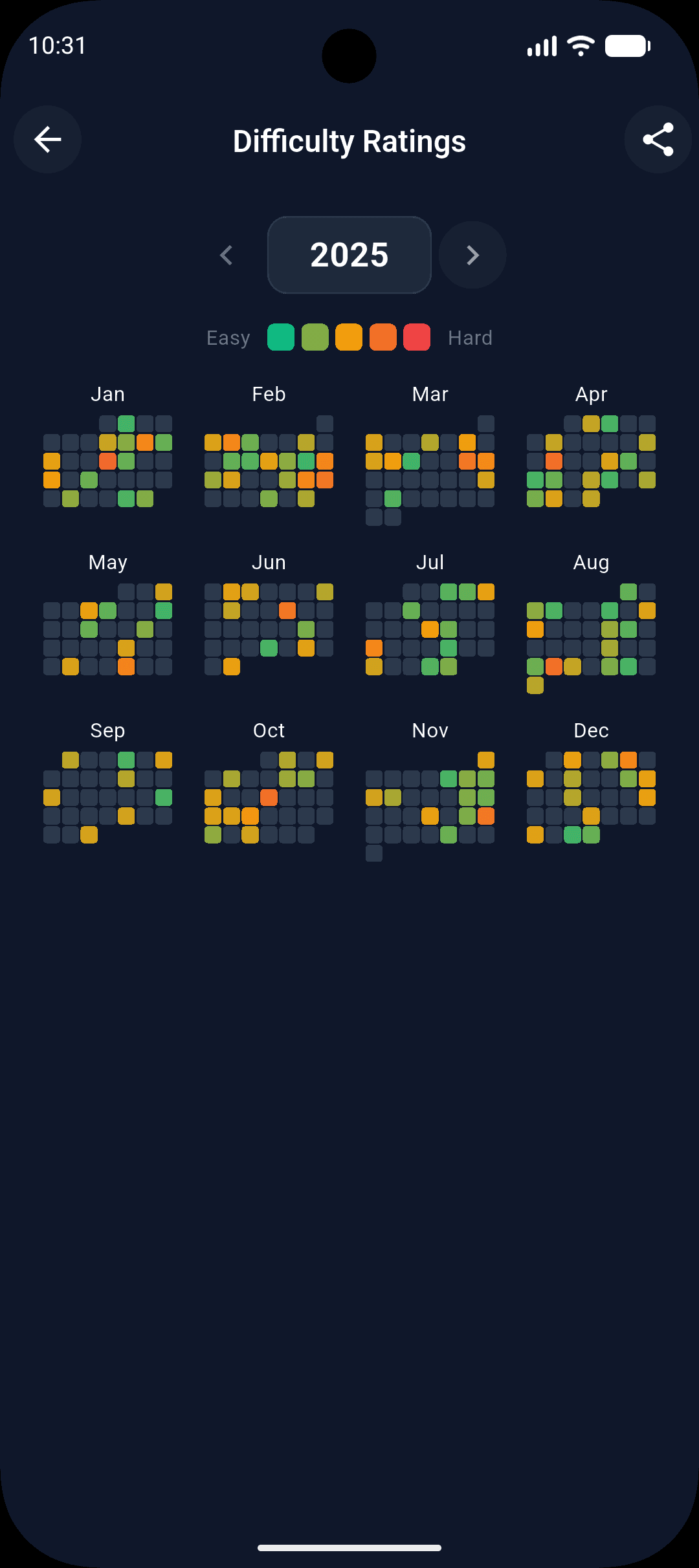Select the green Easy legend square
Viewport: 699px width, 1568px height.
280,337
